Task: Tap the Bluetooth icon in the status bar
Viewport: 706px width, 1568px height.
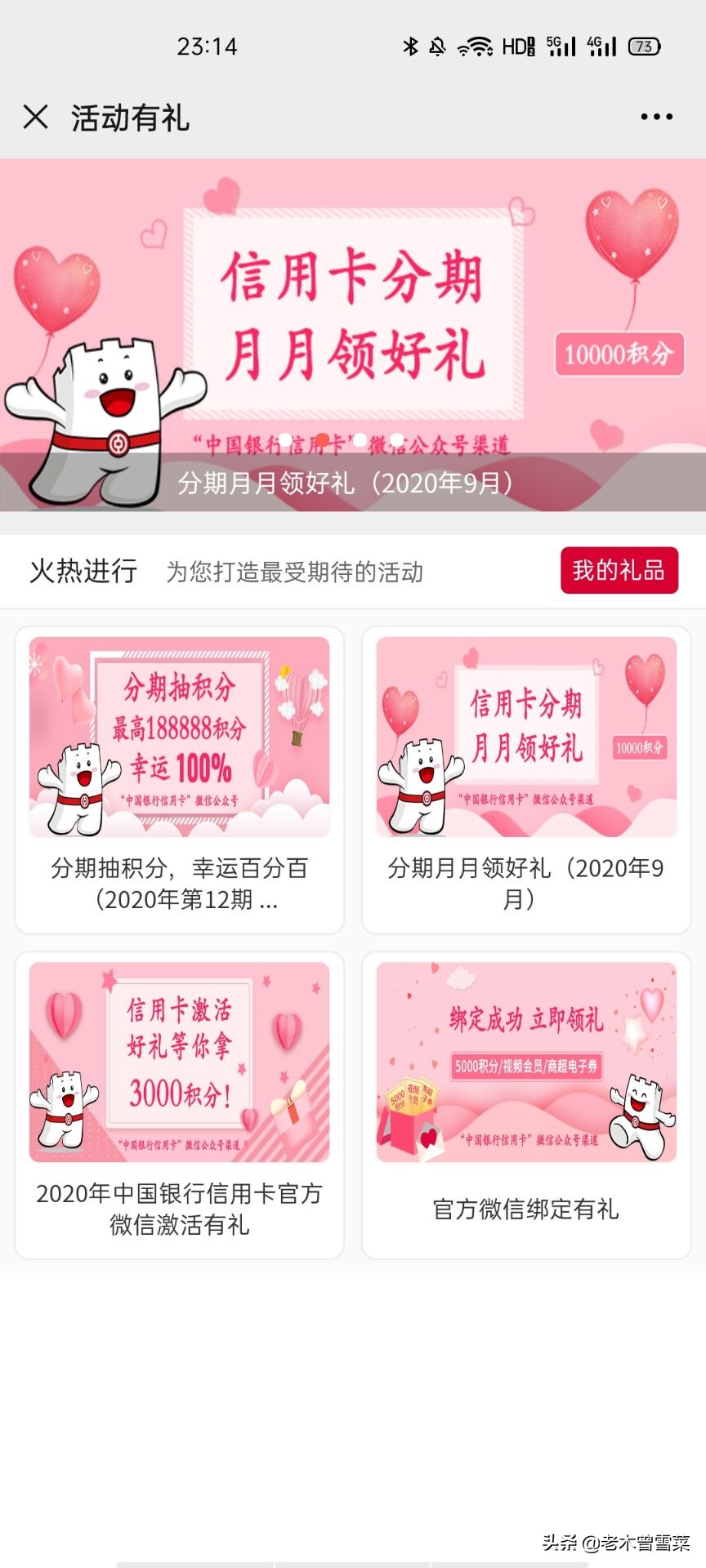Action: [411, 47]
